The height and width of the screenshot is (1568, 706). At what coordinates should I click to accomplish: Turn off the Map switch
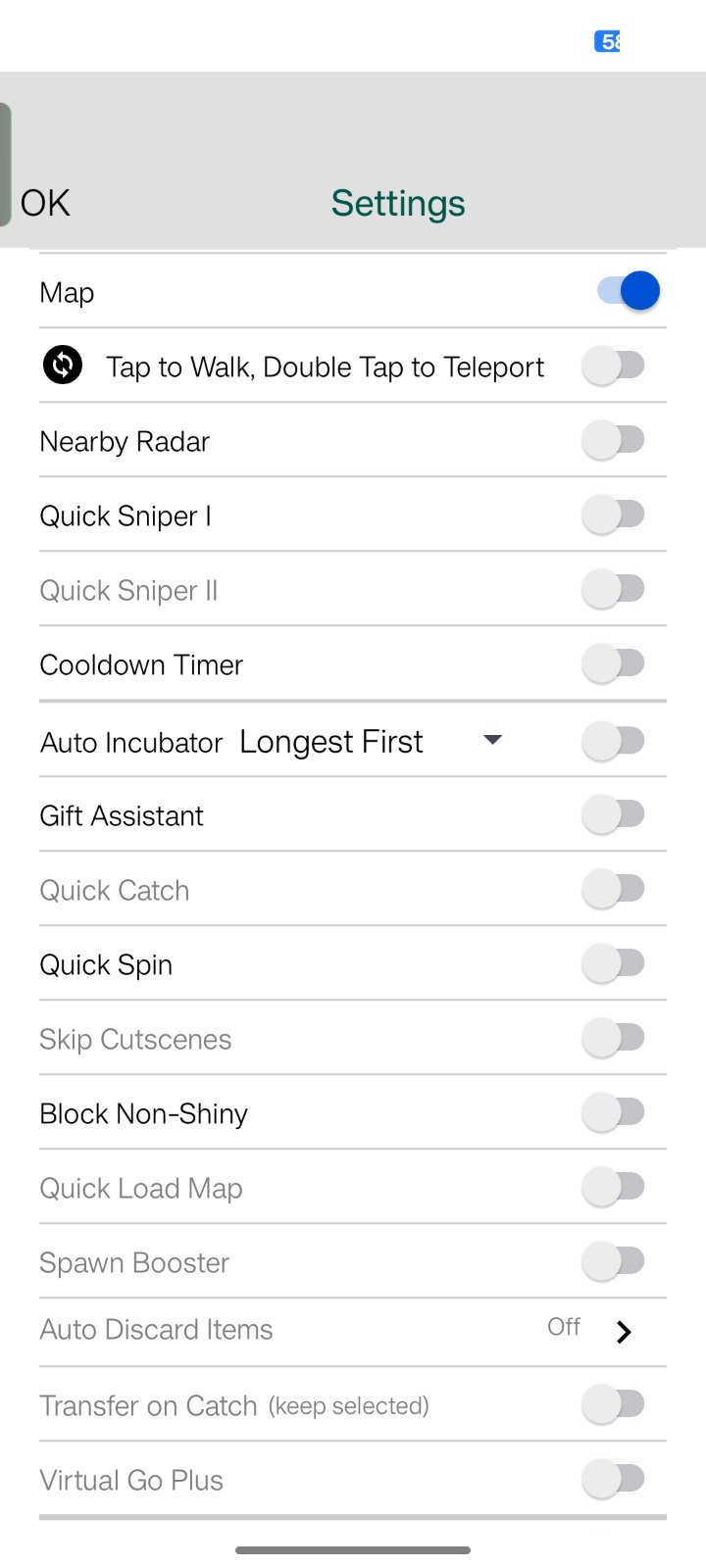coord(628,291)
